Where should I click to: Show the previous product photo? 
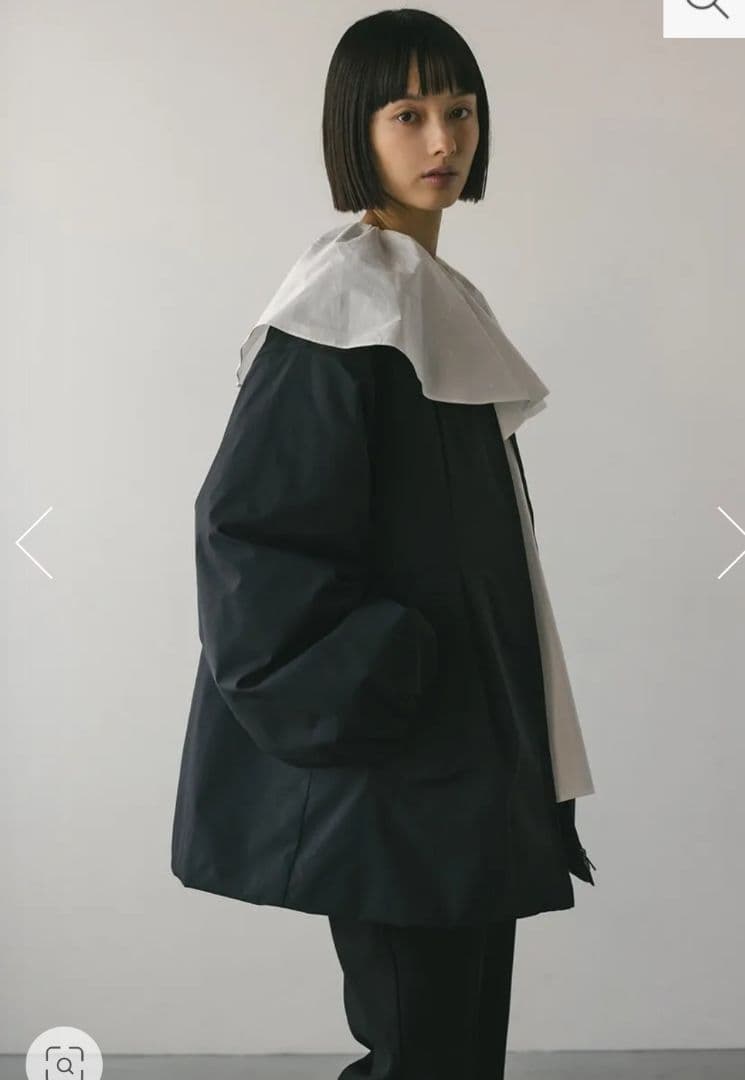pos(34,542)
